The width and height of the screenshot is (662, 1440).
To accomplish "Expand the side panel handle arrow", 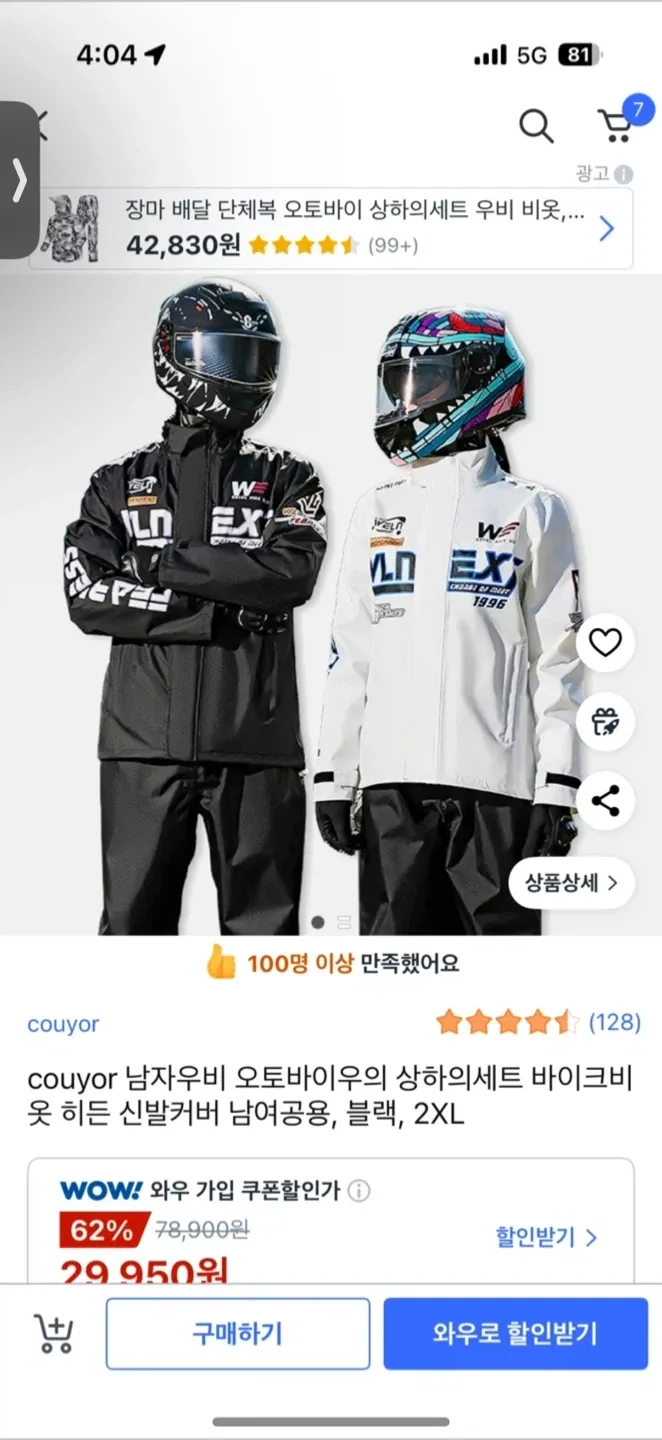I will pos(19,180).
